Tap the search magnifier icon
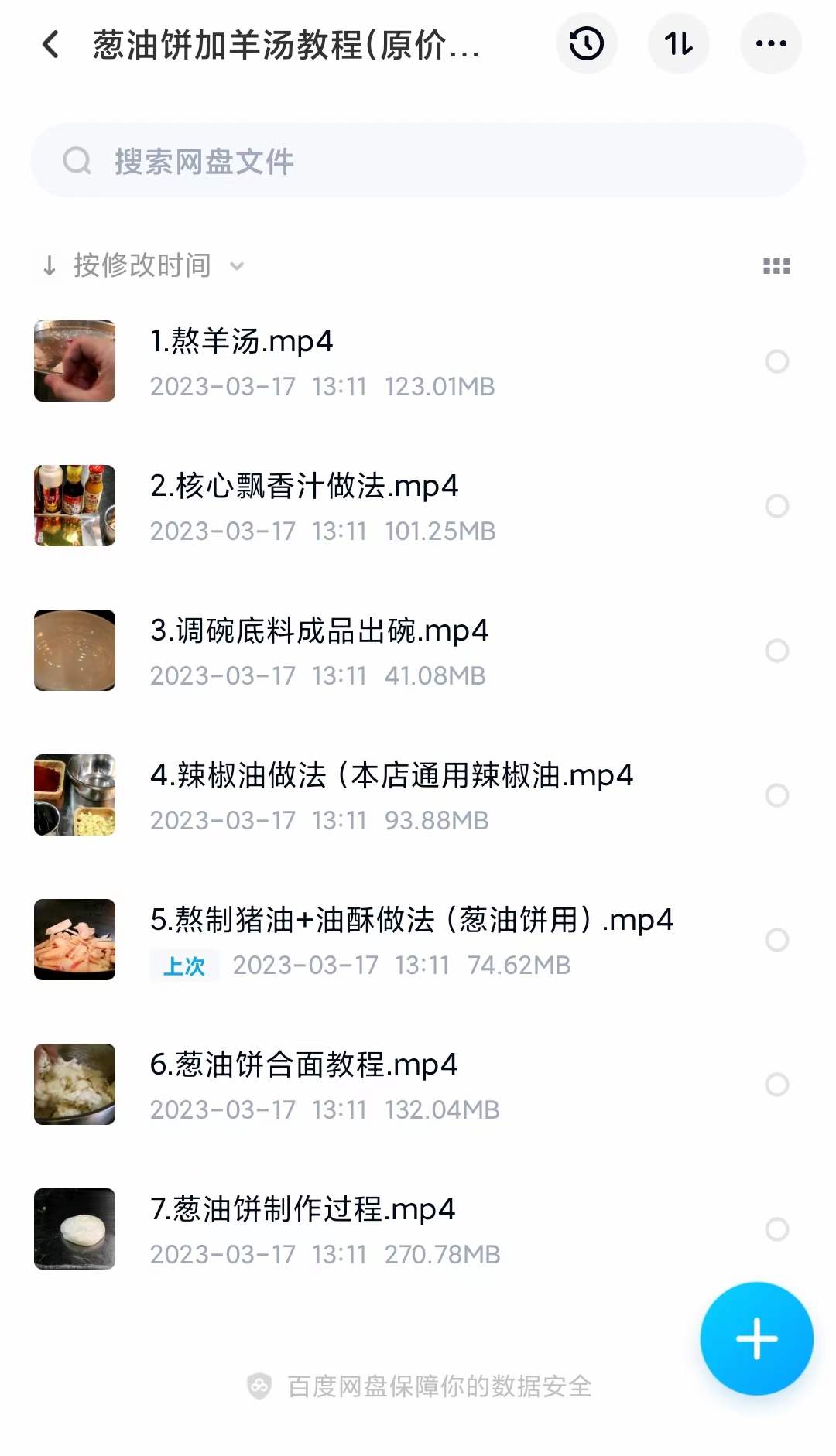This screenshot has height=1456, width=836. coord(76,160)
